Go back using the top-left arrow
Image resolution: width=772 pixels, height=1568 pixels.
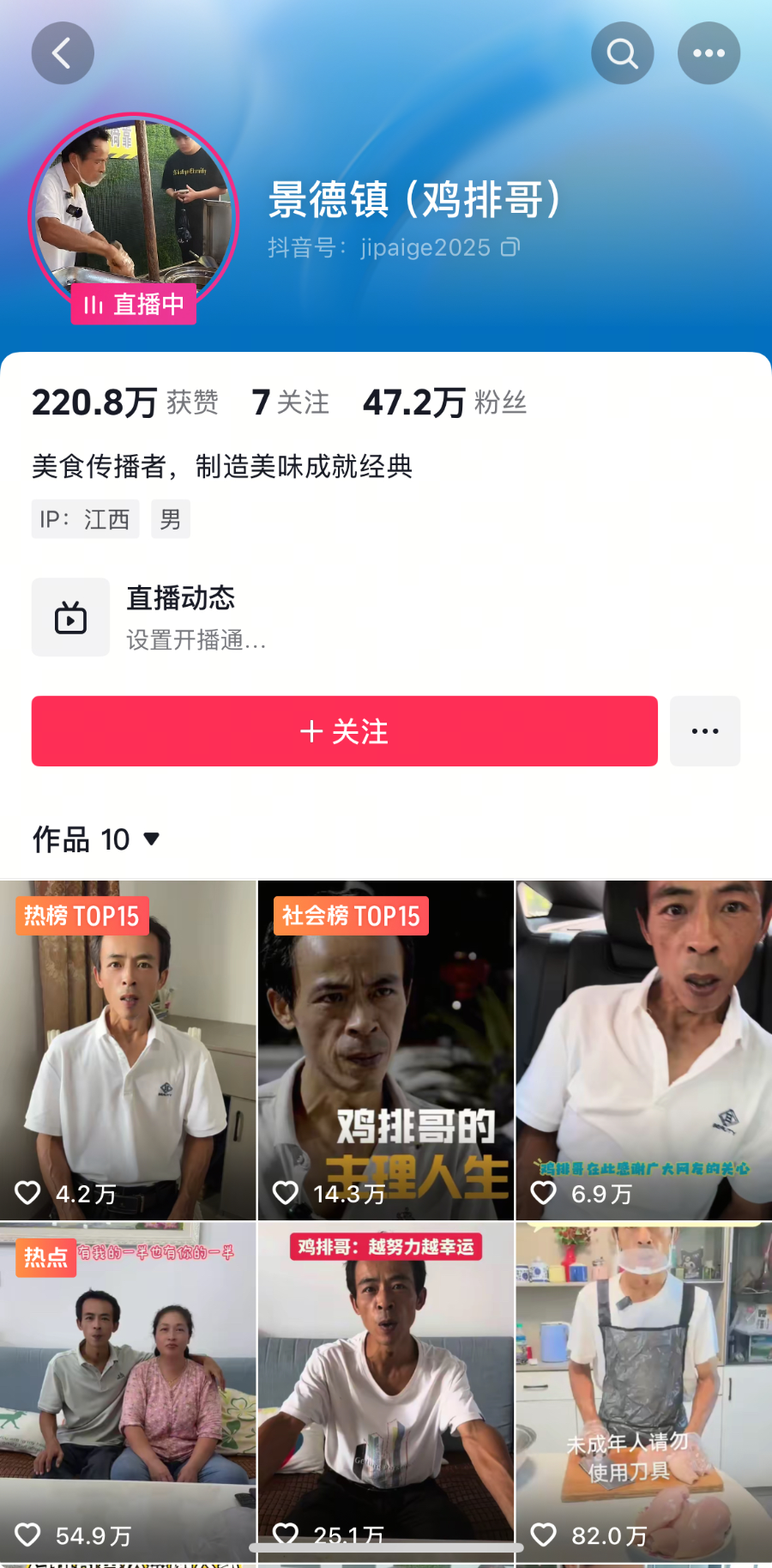(63, 53)
